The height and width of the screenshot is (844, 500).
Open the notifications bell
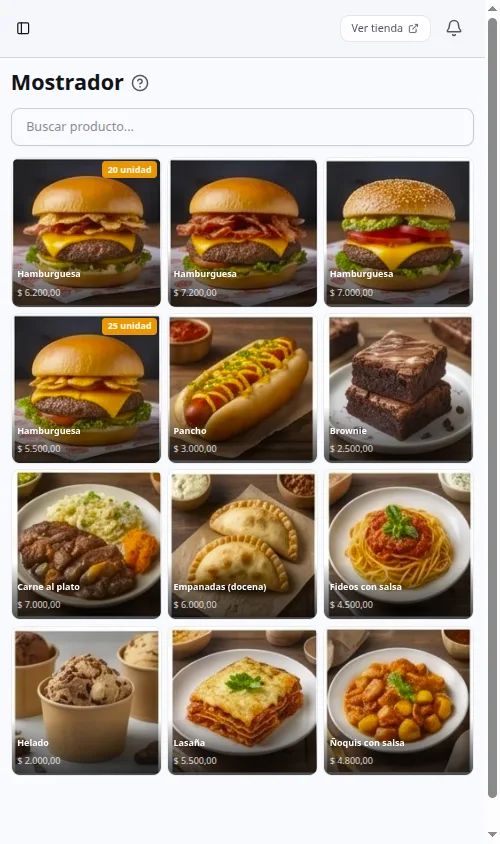pyautogui.click(x=454, y=28)
